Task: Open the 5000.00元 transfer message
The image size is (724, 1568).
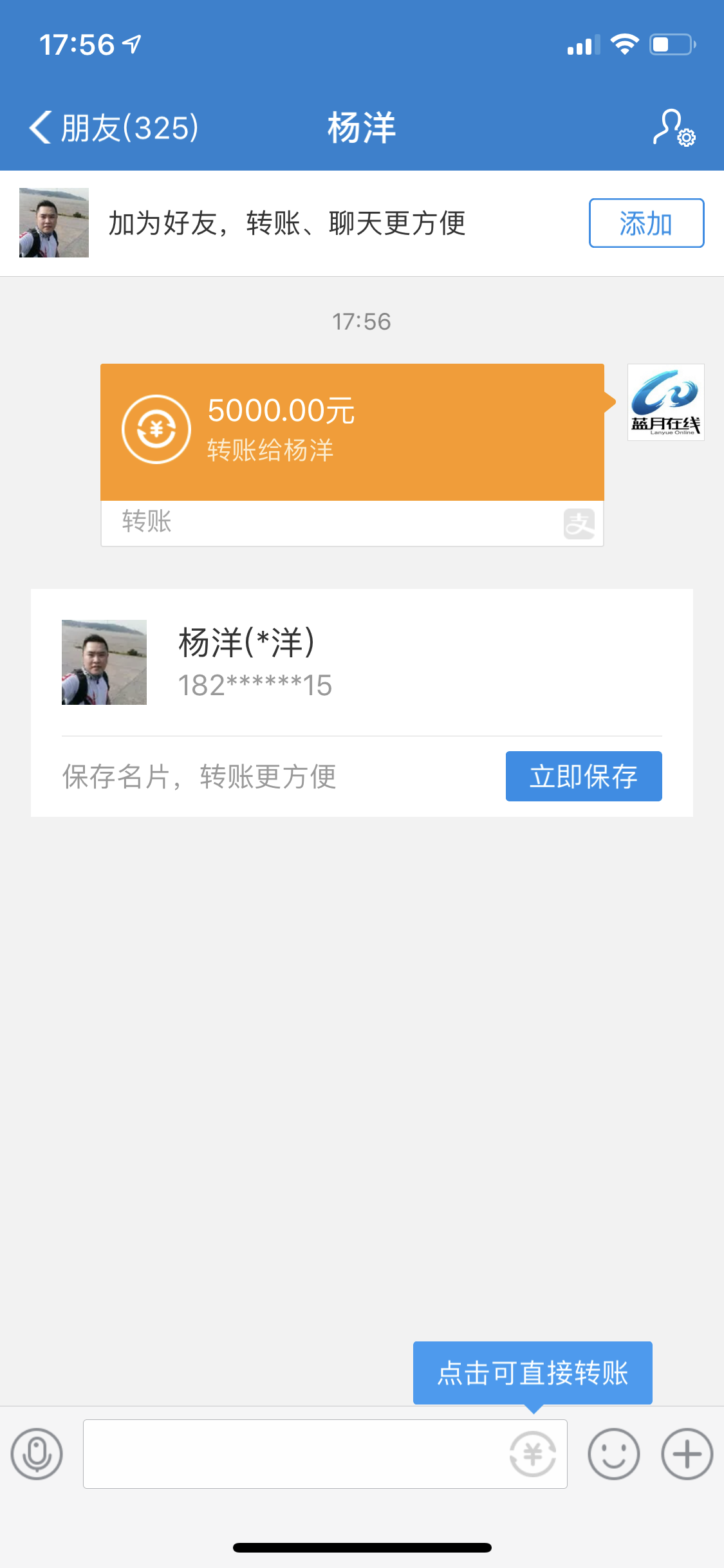Action: pyautogui.click(x=352, y=433)
